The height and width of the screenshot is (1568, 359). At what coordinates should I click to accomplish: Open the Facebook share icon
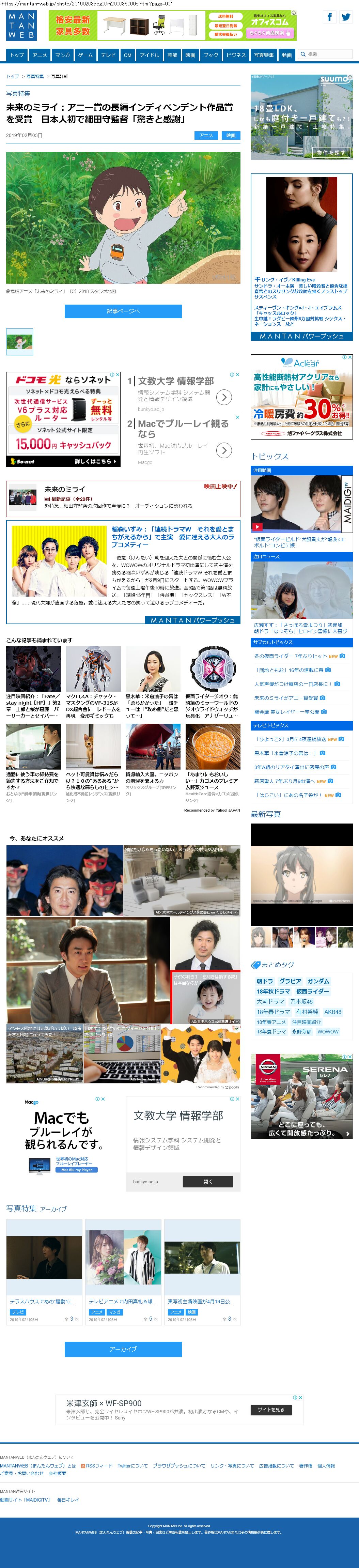[330, 17]
